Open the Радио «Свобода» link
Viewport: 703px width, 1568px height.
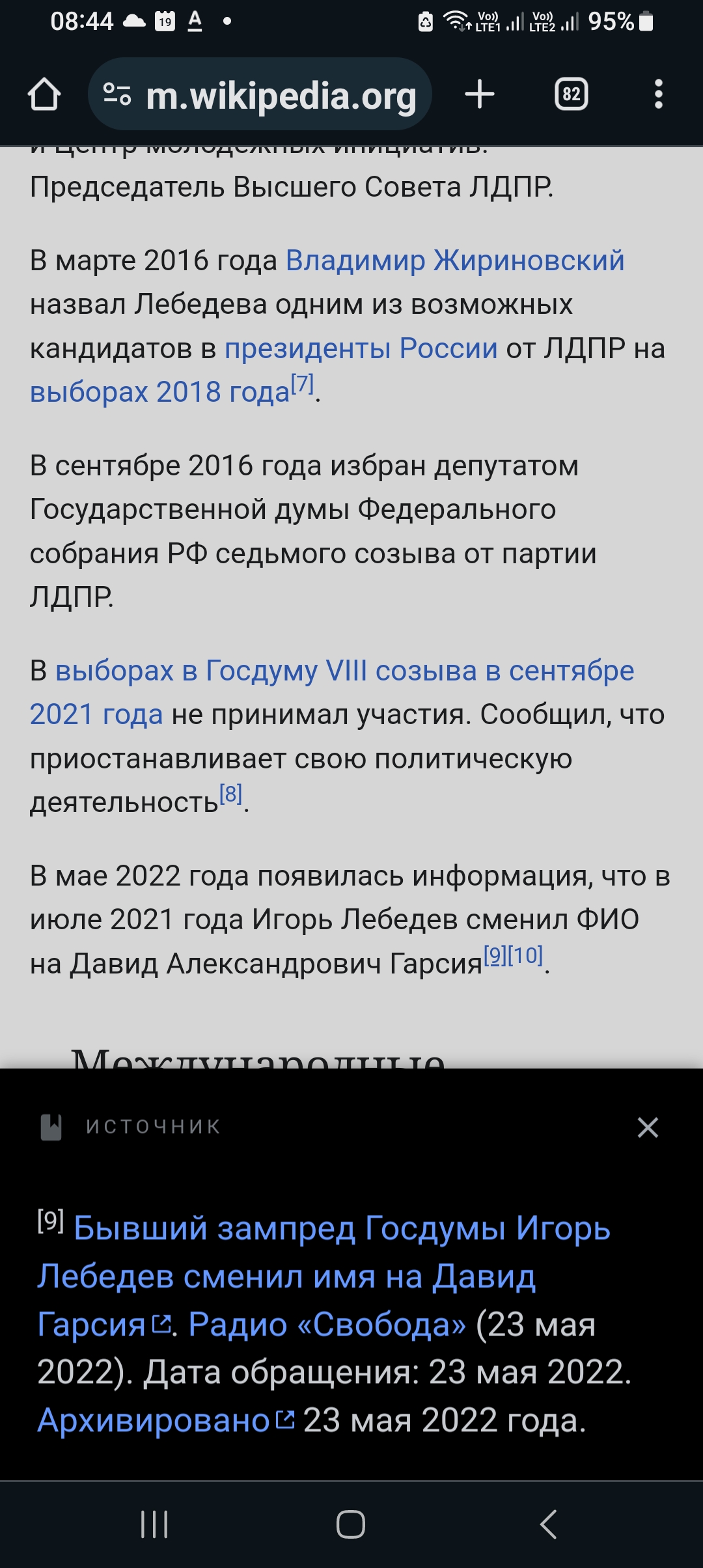click(x=327, y=1324)
